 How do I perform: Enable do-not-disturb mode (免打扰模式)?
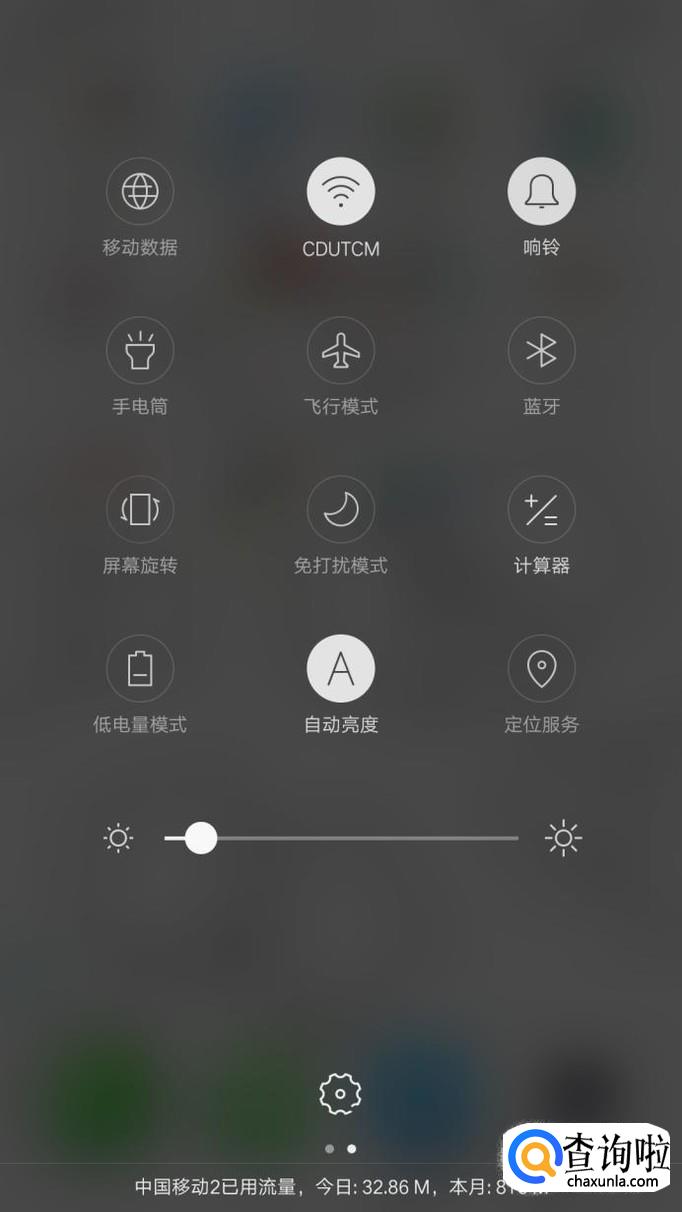tap(341, 509)
